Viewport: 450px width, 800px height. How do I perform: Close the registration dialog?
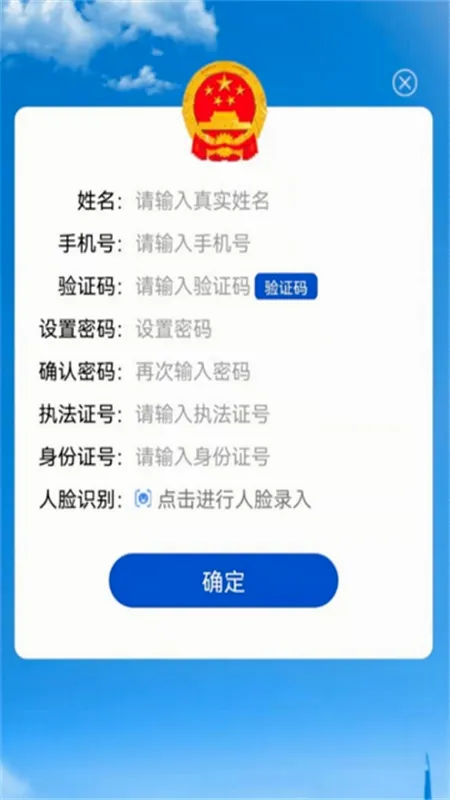coord(405,83)
